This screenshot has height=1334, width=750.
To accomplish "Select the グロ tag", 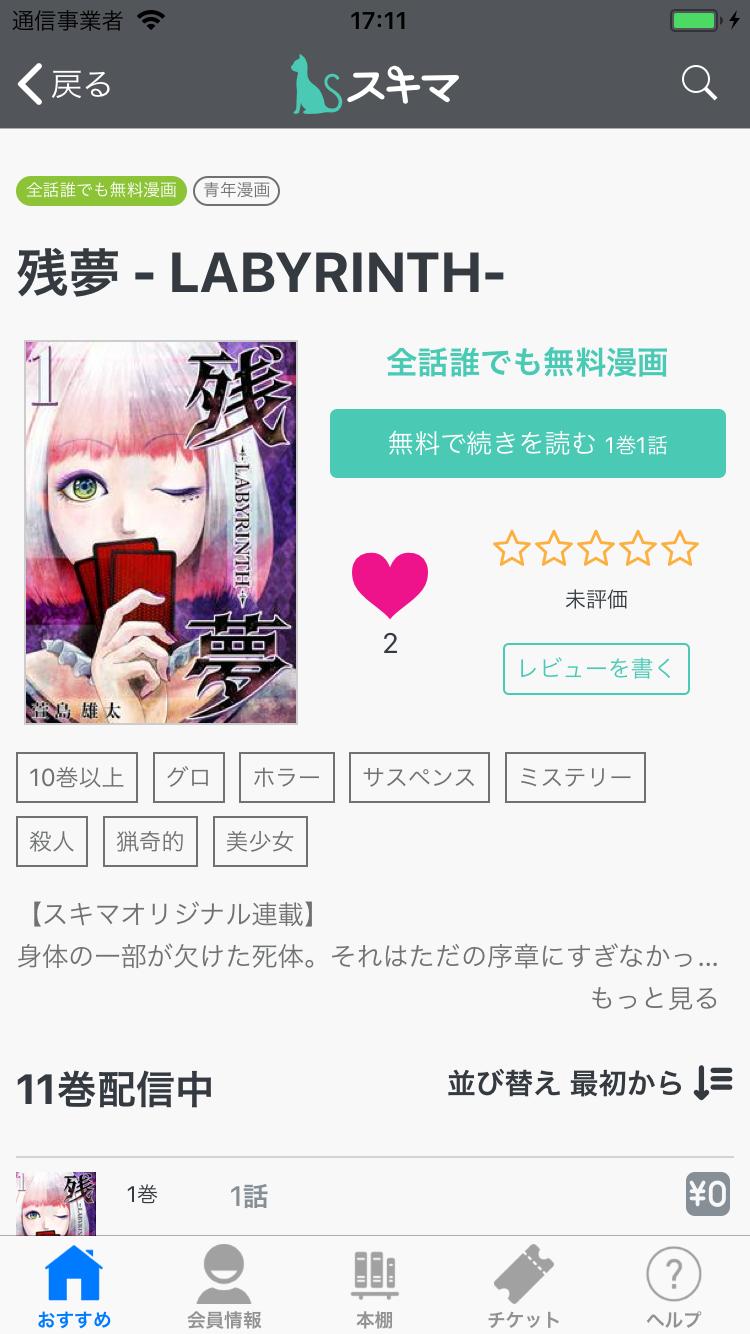I will click(188, 778).
